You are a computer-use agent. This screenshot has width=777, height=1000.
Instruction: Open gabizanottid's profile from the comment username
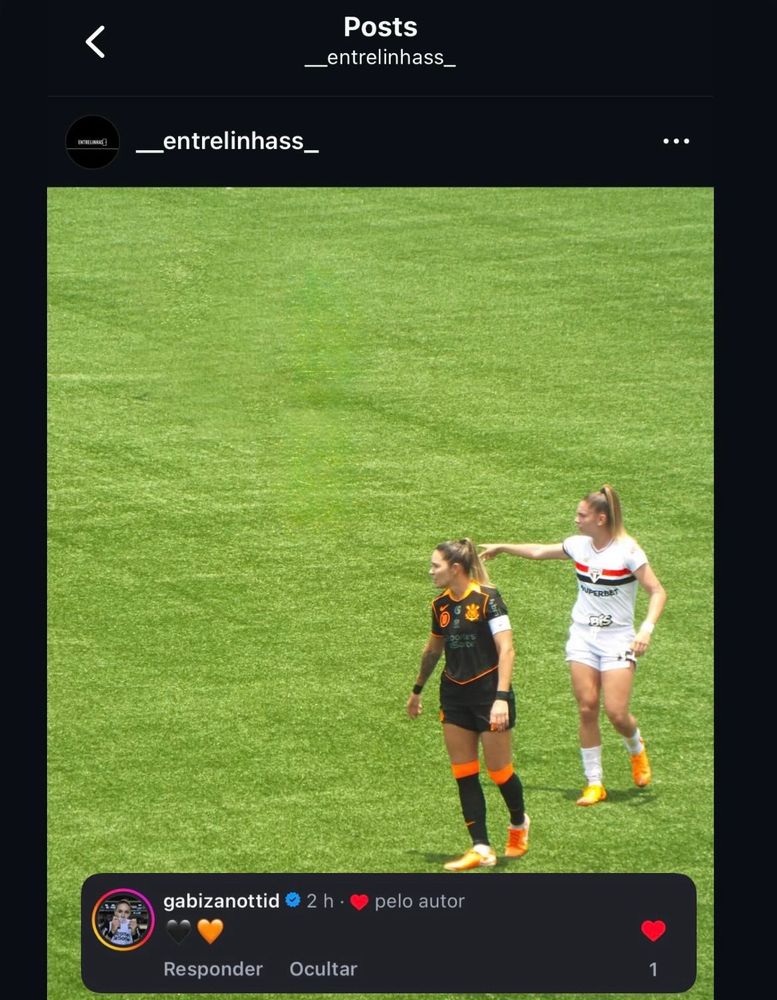pyautogui.click(x=221, y=901)
